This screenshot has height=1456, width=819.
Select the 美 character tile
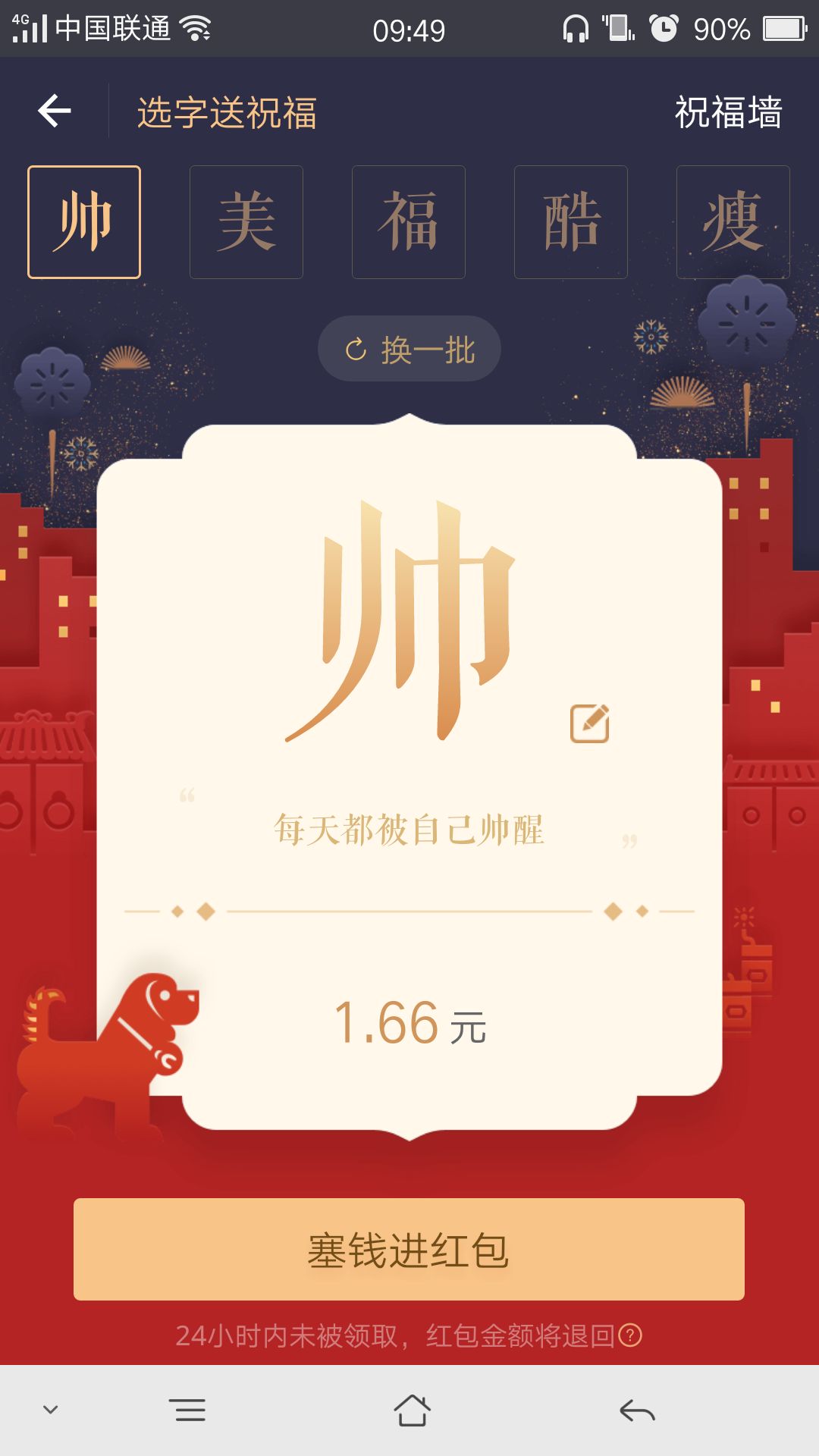pyautogui.click(x=246, y=222)
